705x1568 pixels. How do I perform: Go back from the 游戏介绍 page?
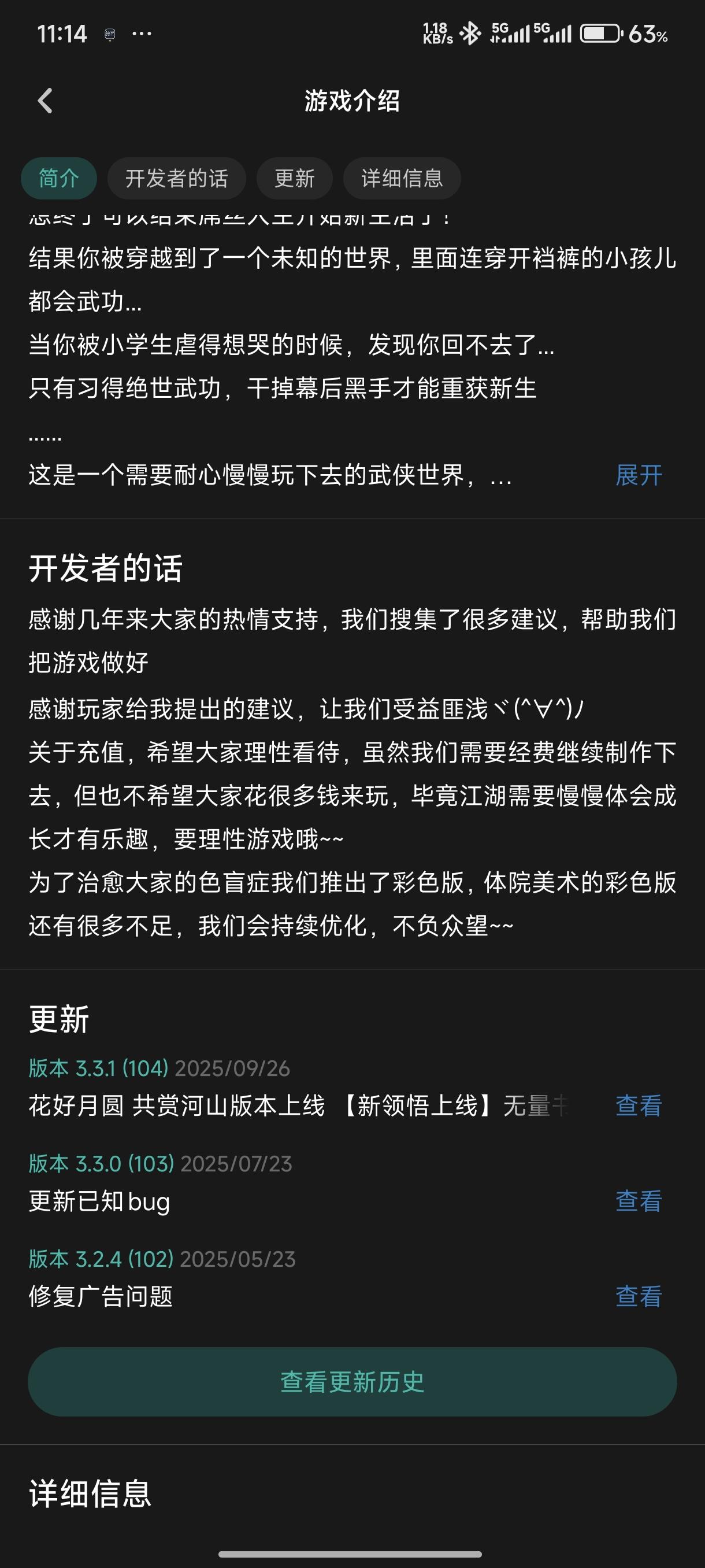(45, 101)
